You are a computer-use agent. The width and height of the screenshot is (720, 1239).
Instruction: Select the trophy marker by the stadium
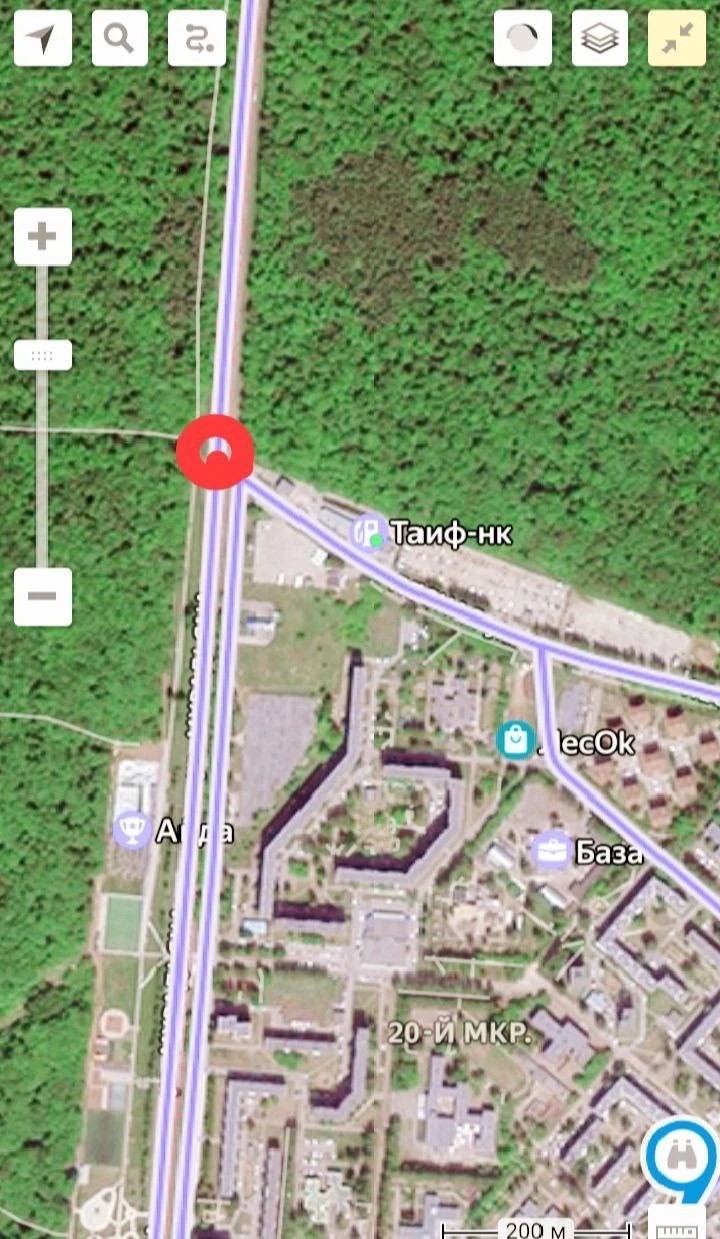click(x=131, y=829)
